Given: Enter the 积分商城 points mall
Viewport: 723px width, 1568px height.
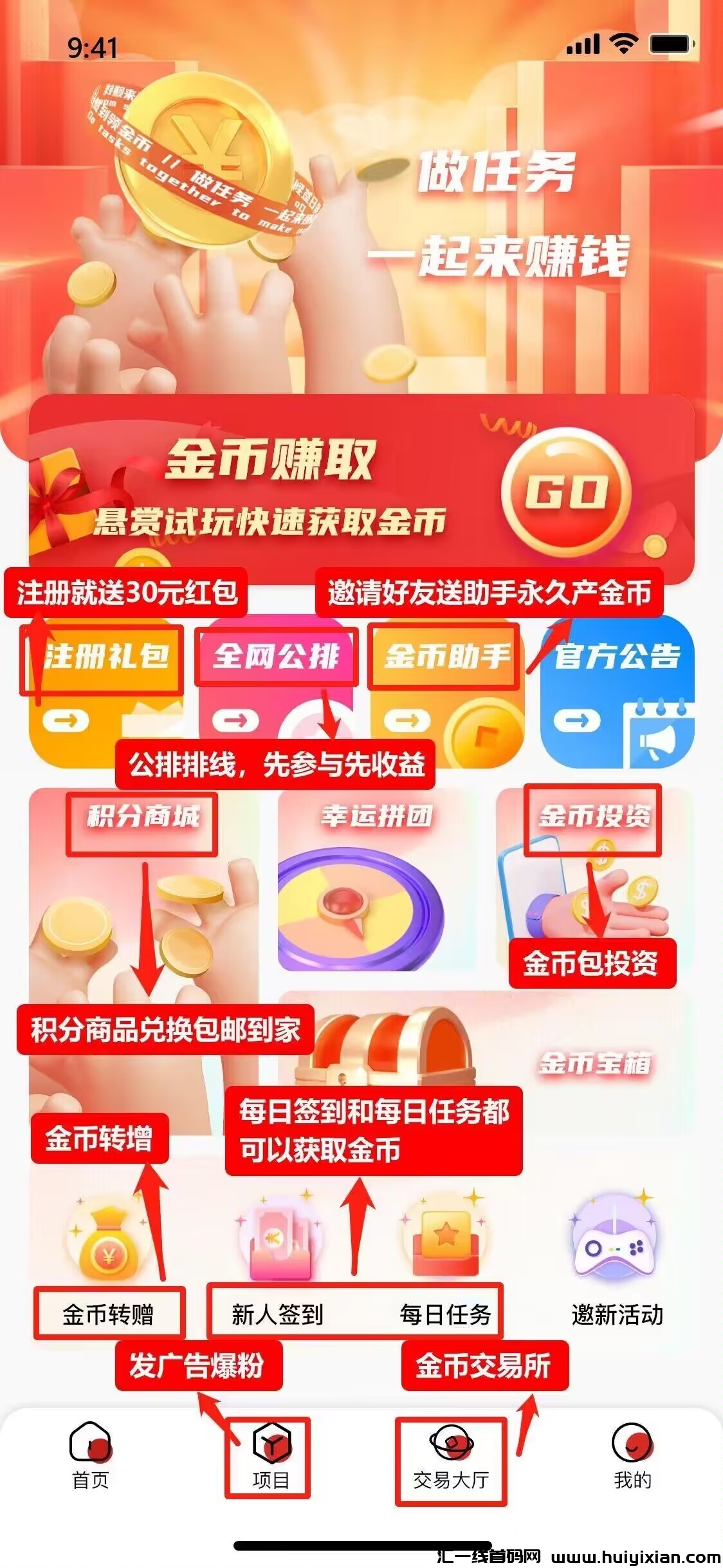Looking at the screenshot, I should point(143,901).
